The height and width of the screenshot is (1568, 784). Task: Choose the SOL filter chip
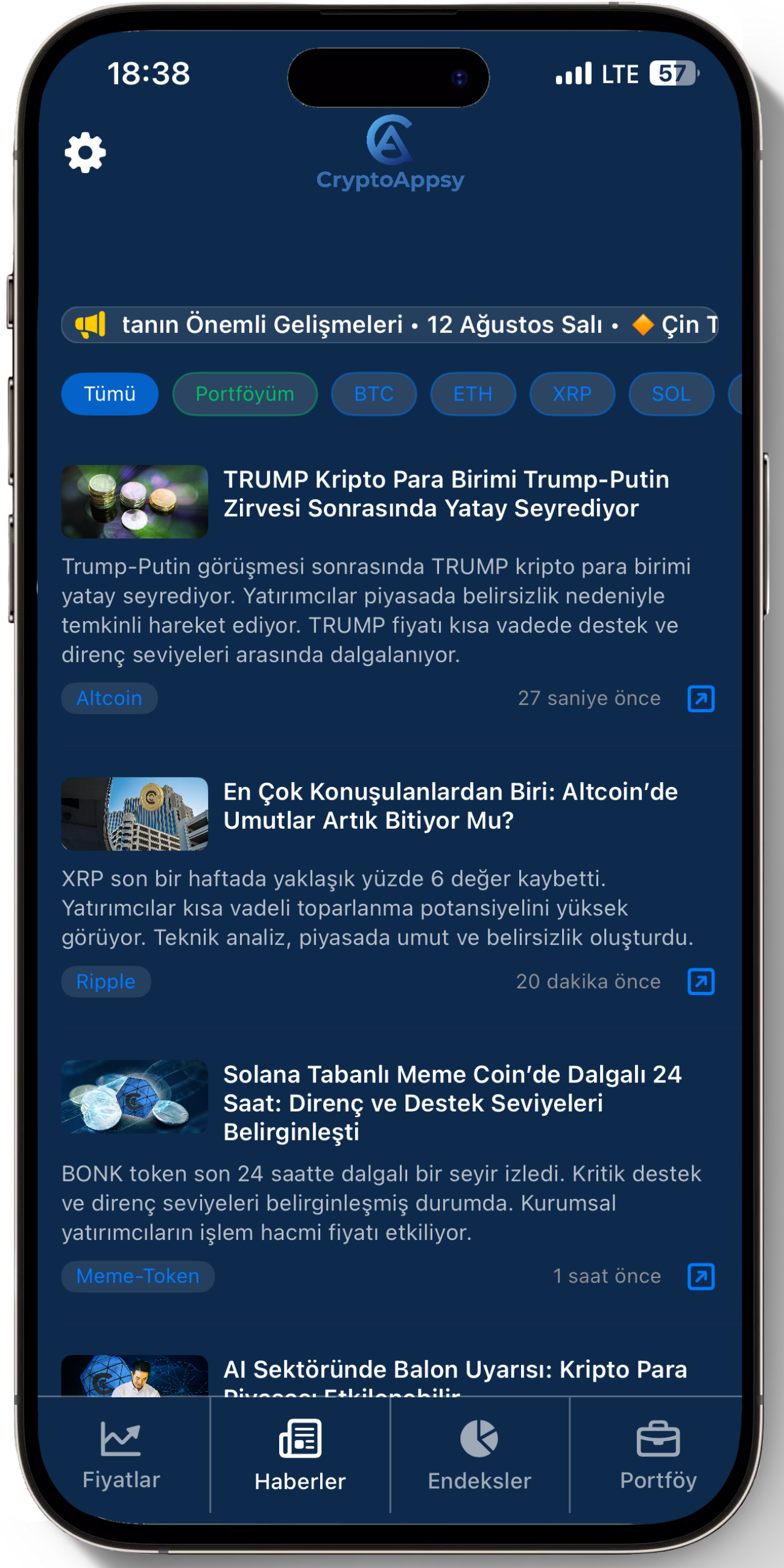(671, 394)
